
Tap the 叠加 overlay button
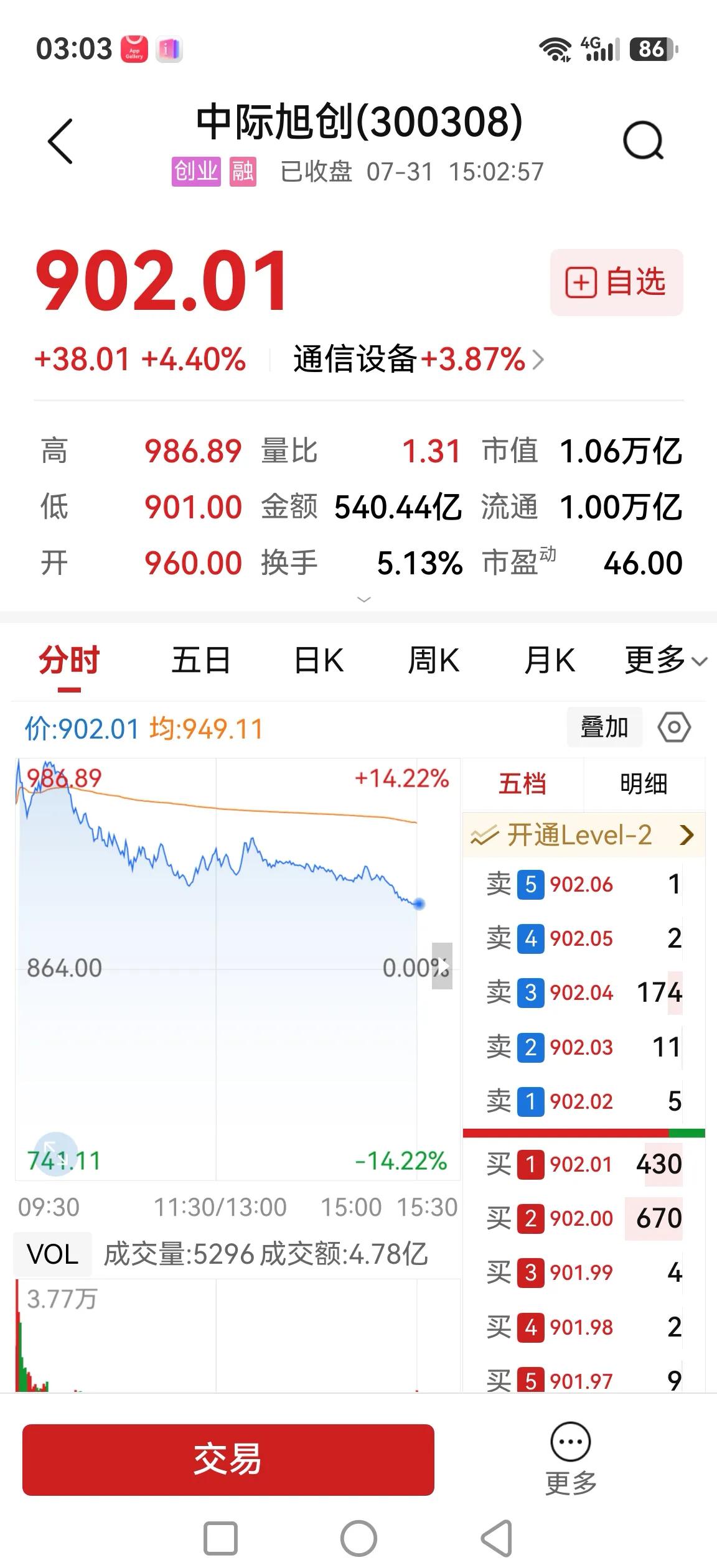604,727
